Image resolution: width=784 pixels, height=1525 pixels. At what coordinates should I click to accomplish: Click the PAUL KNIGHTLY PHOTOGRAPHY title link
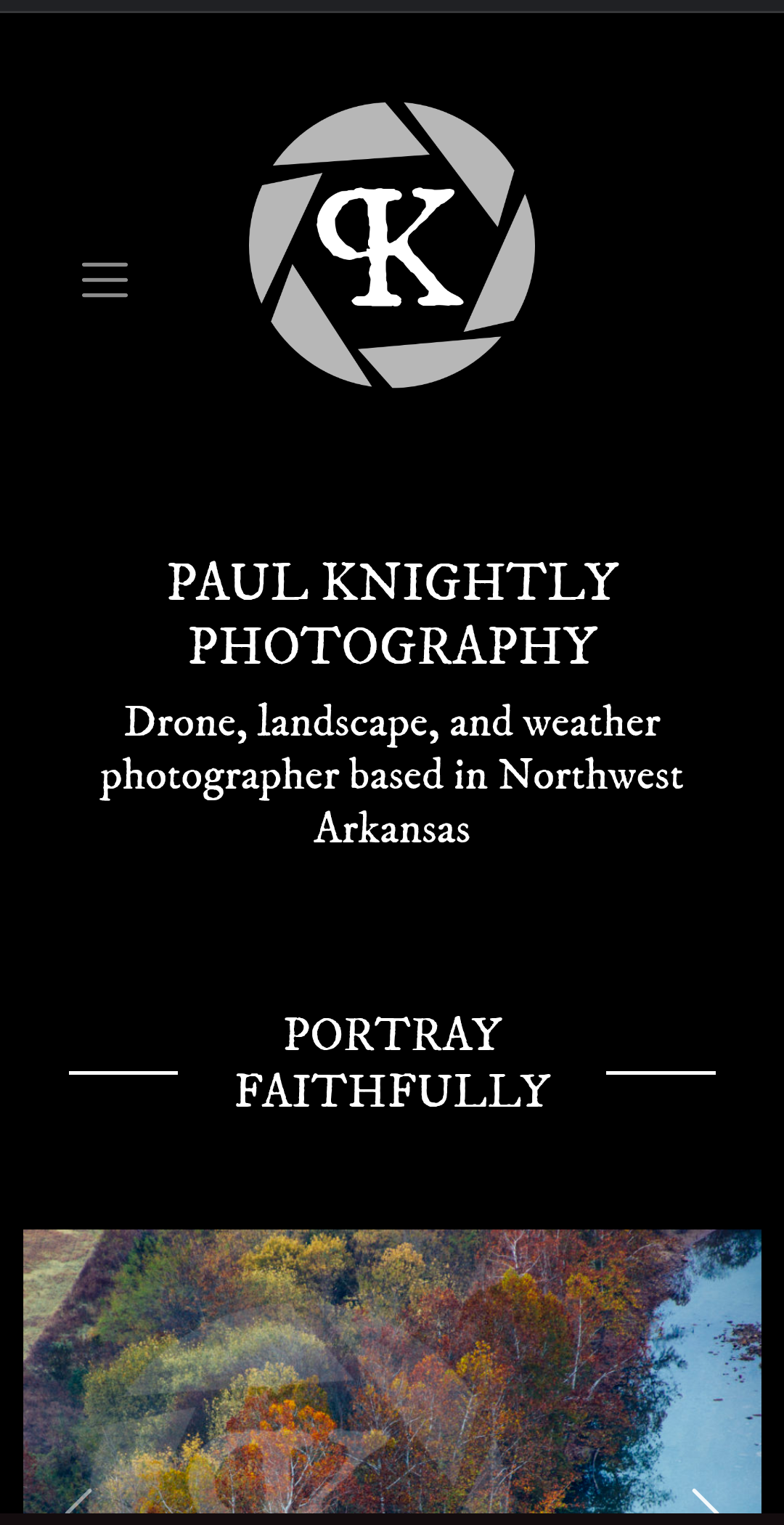pyautogui.click(x=392, y=610)
